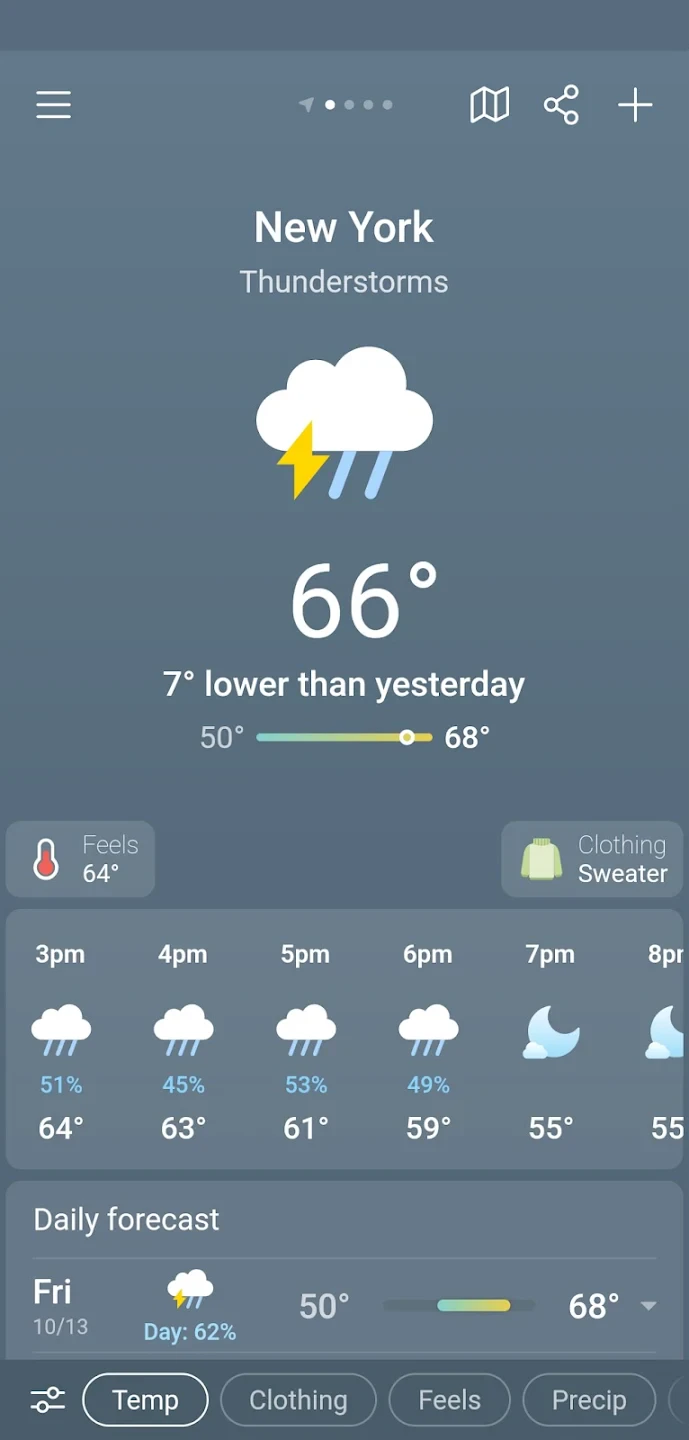Open the Clothing Sweater card

click(593, 859)
